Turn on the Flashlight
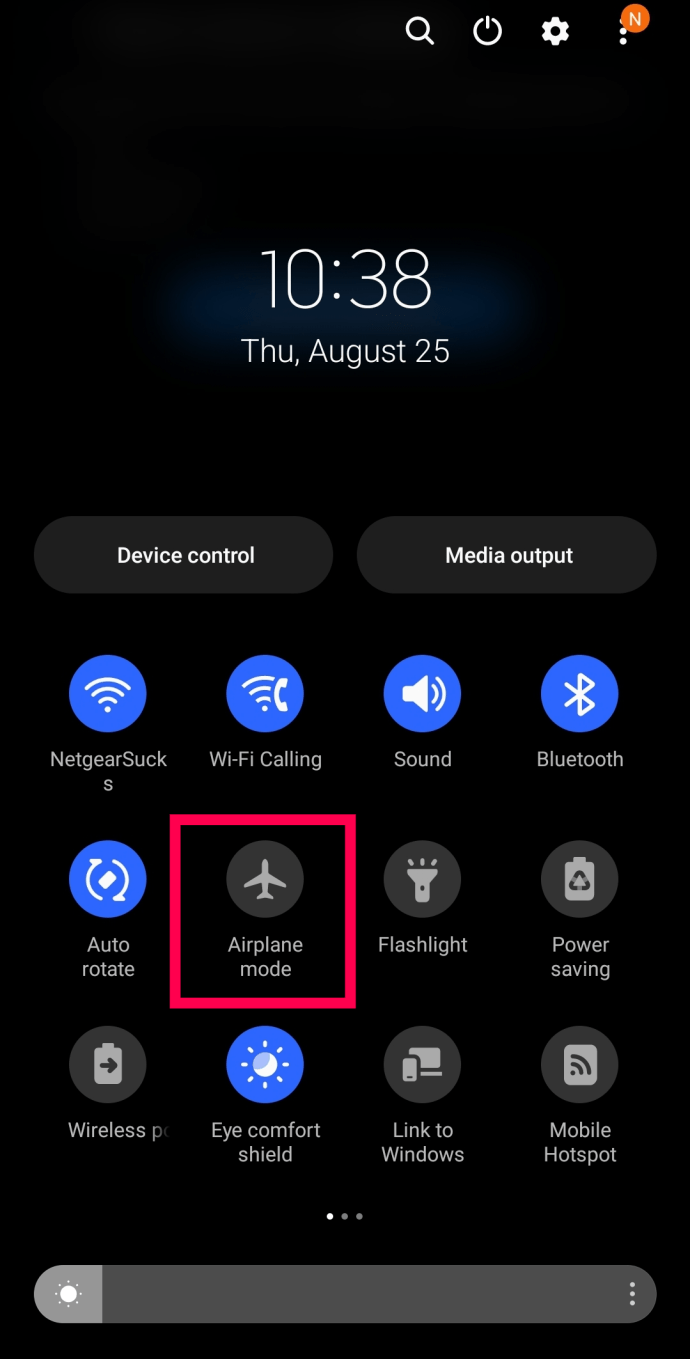Viewport: 690px width, 1359px height. tap(422, 879)
